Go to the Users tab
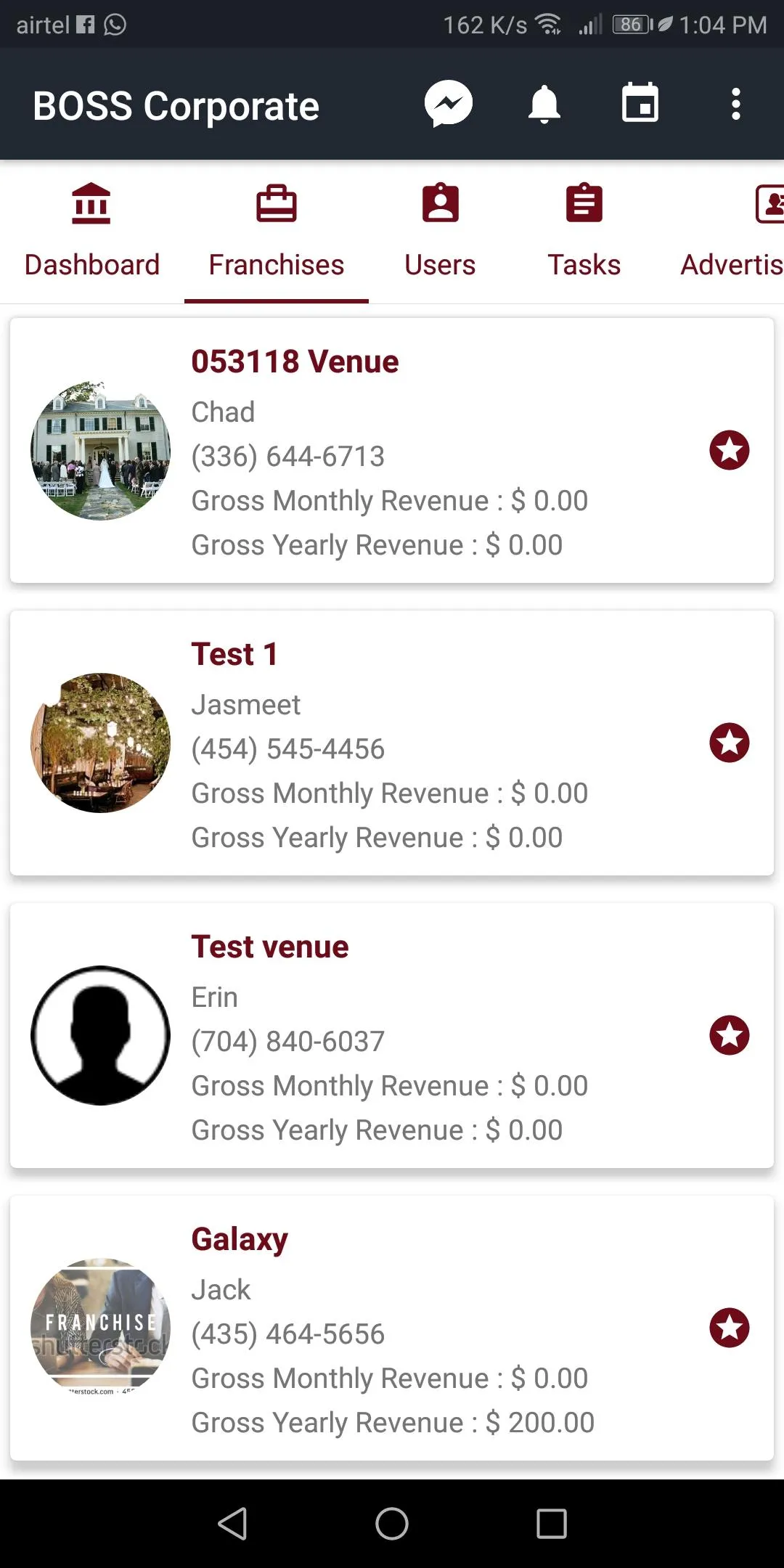The height and width of the screenshot is (1568, 784). (x=440, y=232)
